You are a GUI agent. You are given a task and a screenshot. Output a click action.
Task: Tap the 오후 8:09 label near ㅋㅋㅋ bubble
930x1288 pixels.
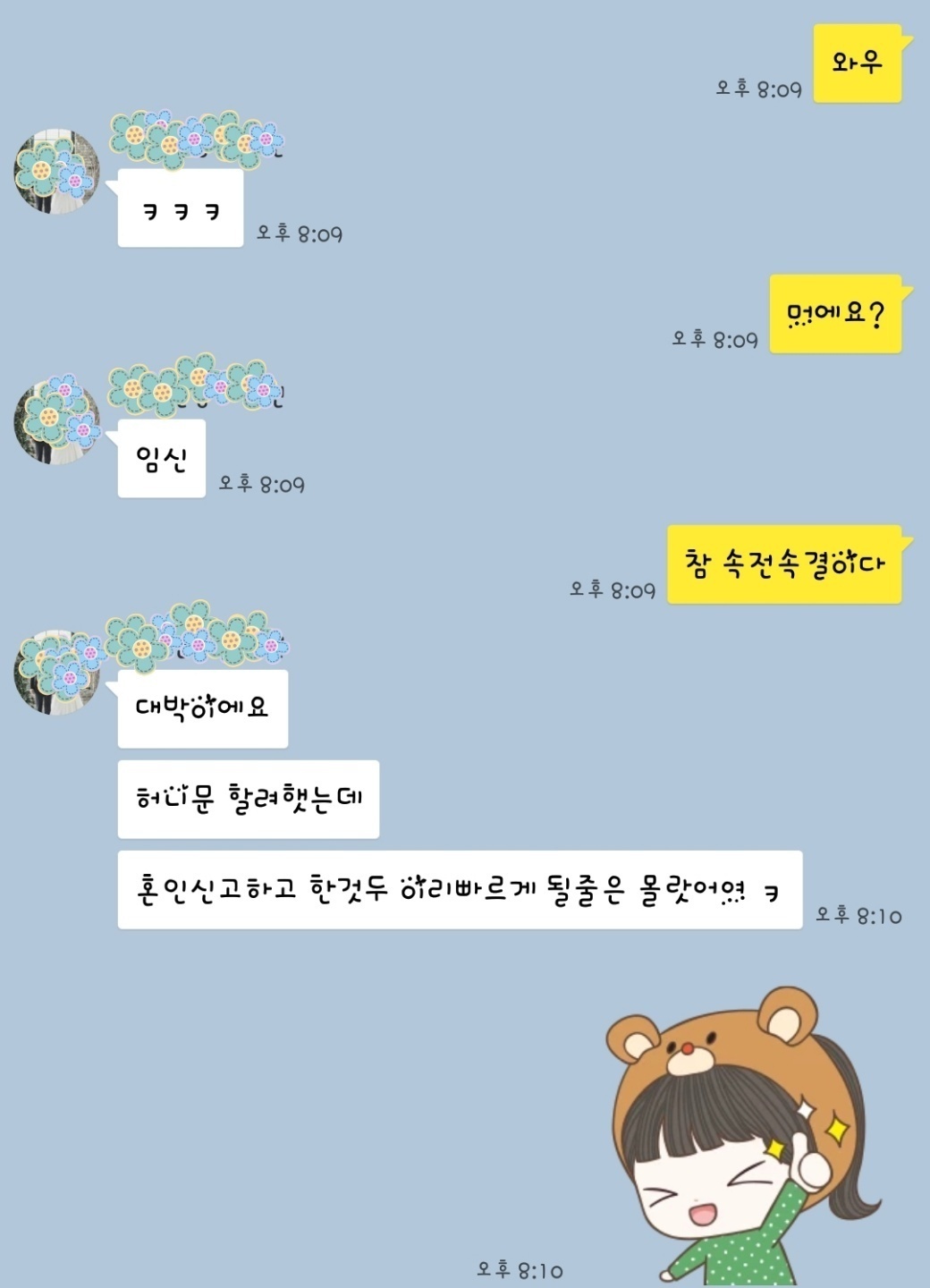pyautogui.click(x=300, y=233)
